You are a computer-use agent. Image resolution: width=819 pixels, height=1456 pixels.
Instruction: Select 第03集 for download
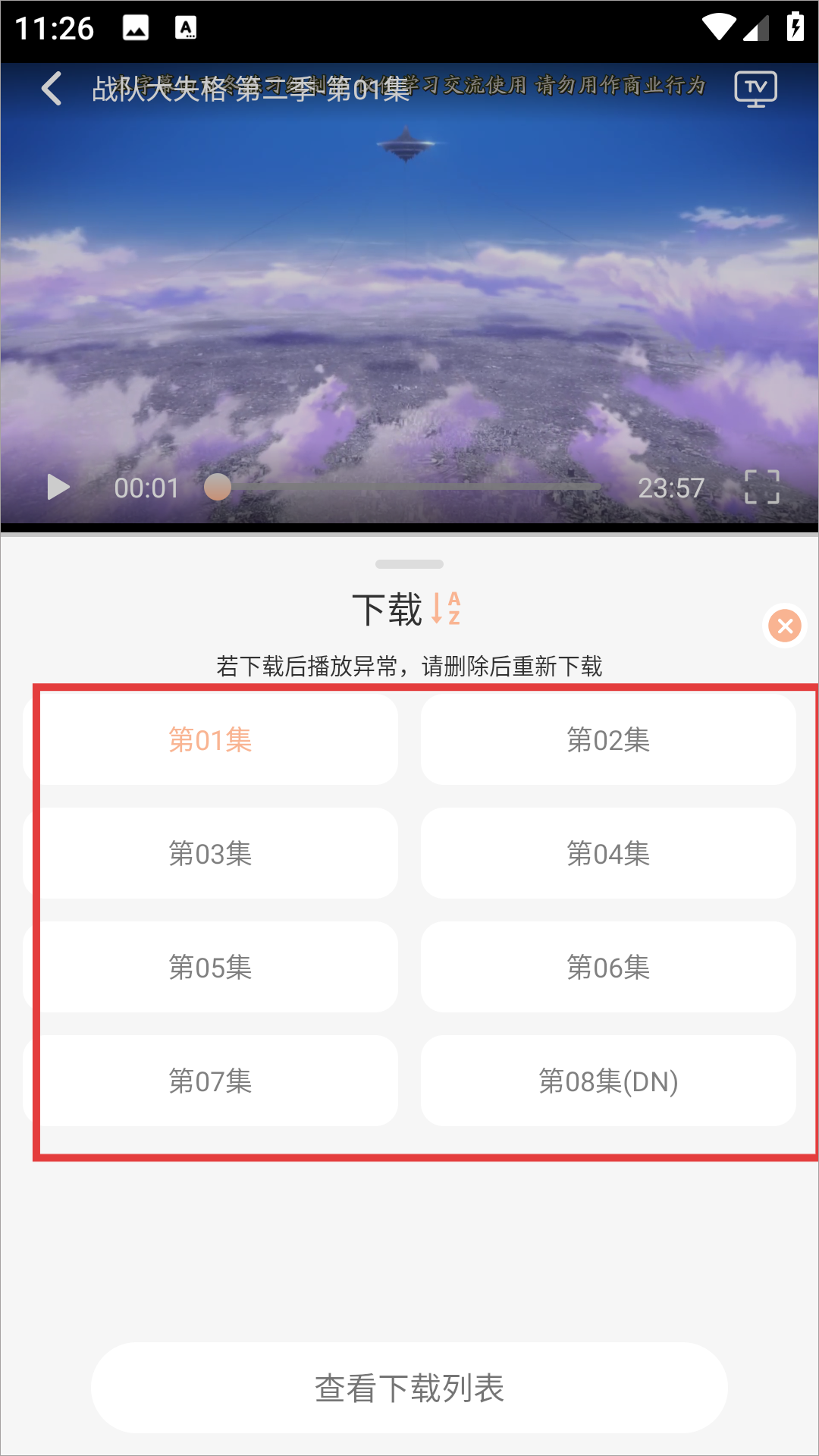point(211,853)
